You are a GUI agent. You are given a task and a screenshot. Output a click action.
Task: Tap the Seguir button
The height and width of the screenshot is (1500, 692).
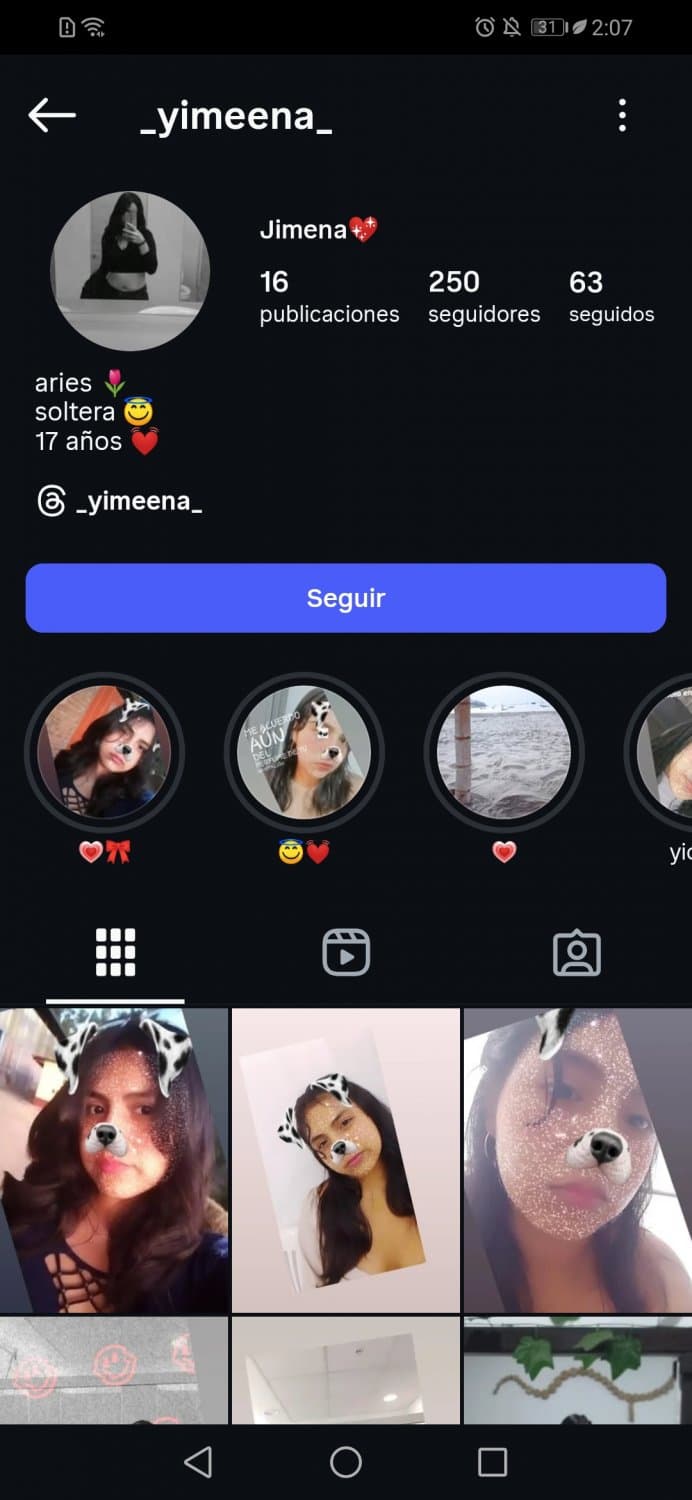(x=346, y=598)
